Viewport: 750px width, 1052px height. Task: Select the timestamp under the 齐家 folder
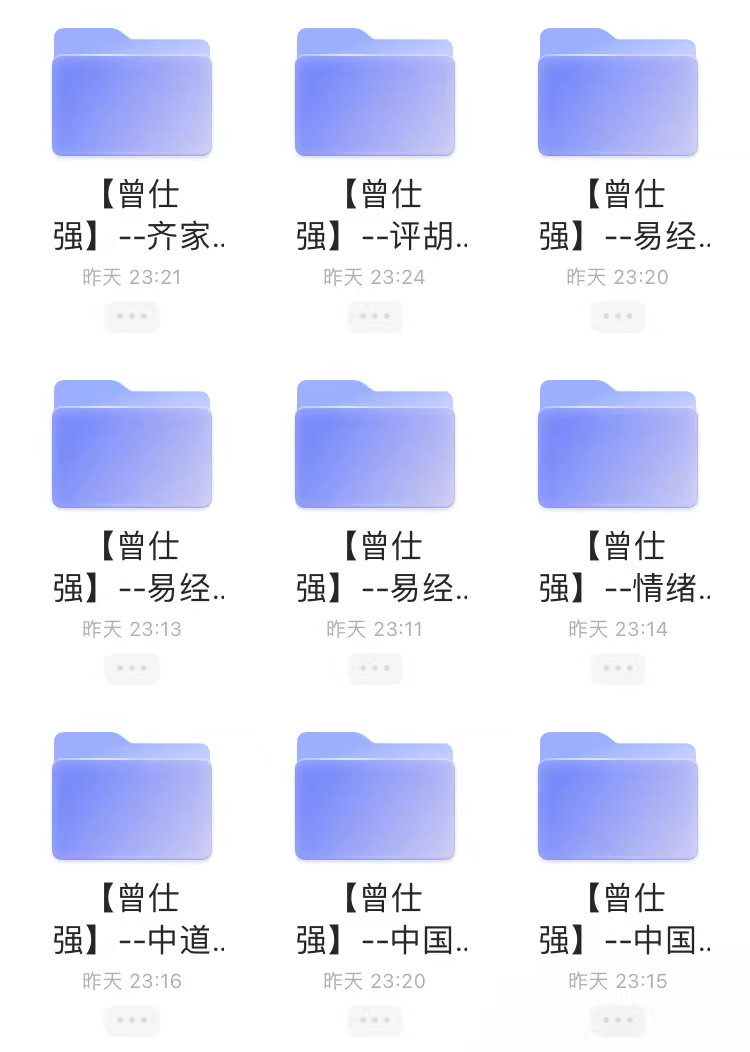pos(131,277)
